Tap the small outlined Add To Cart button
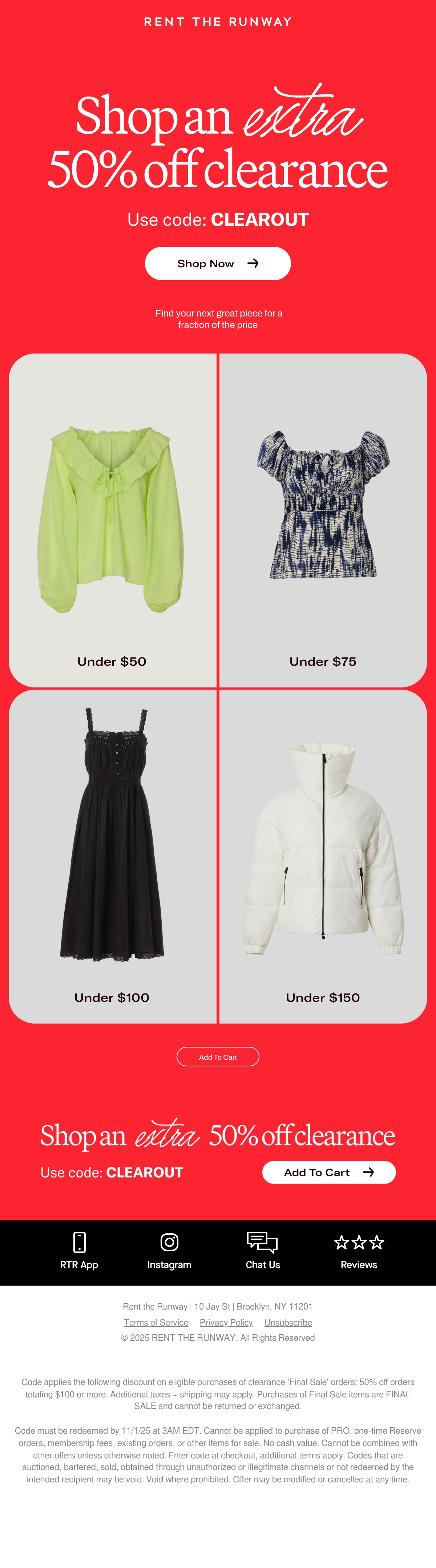 pyautogui.click(x=218, y=1057)
